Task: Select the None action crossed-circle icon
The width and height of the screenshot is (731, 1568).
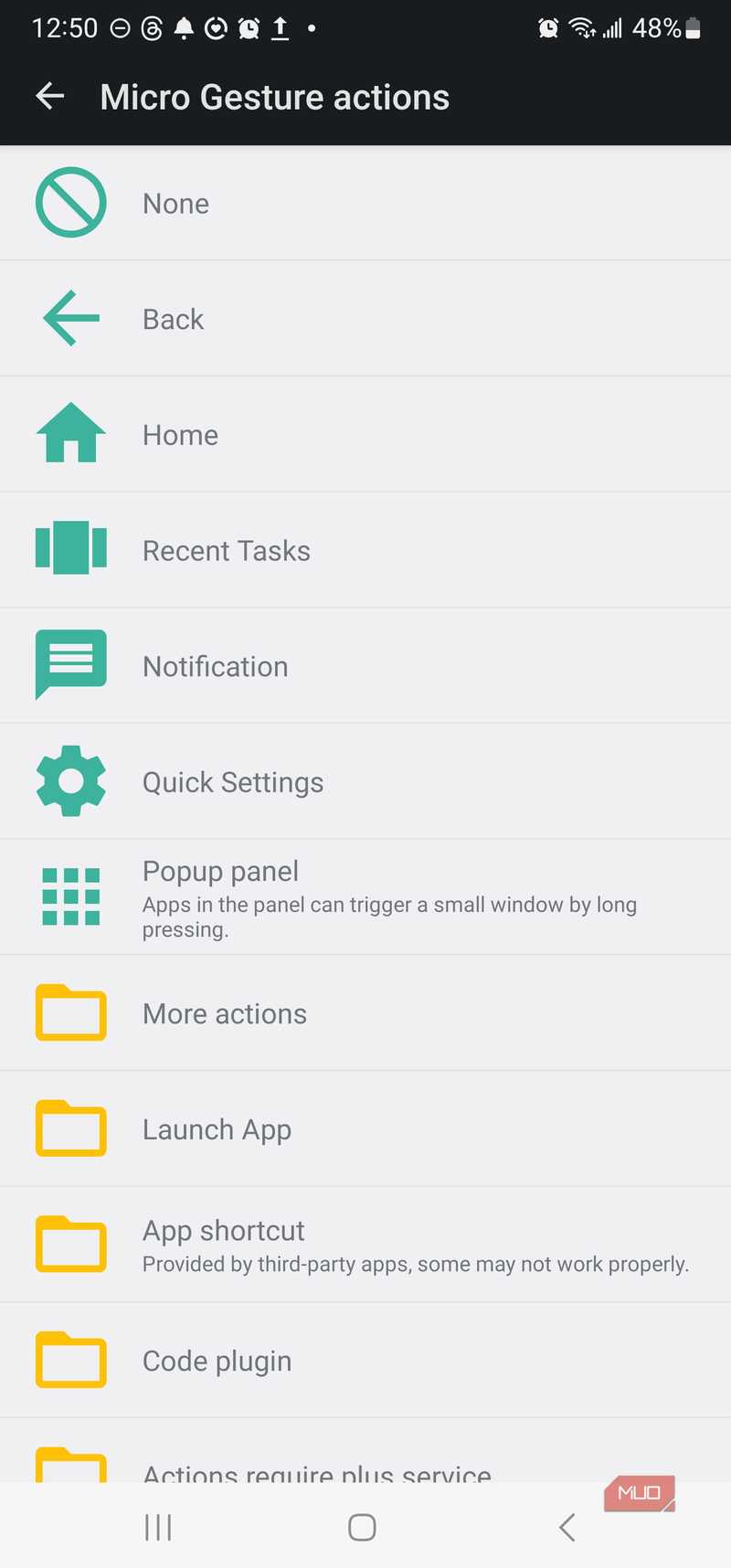Action: click(70, 203)
